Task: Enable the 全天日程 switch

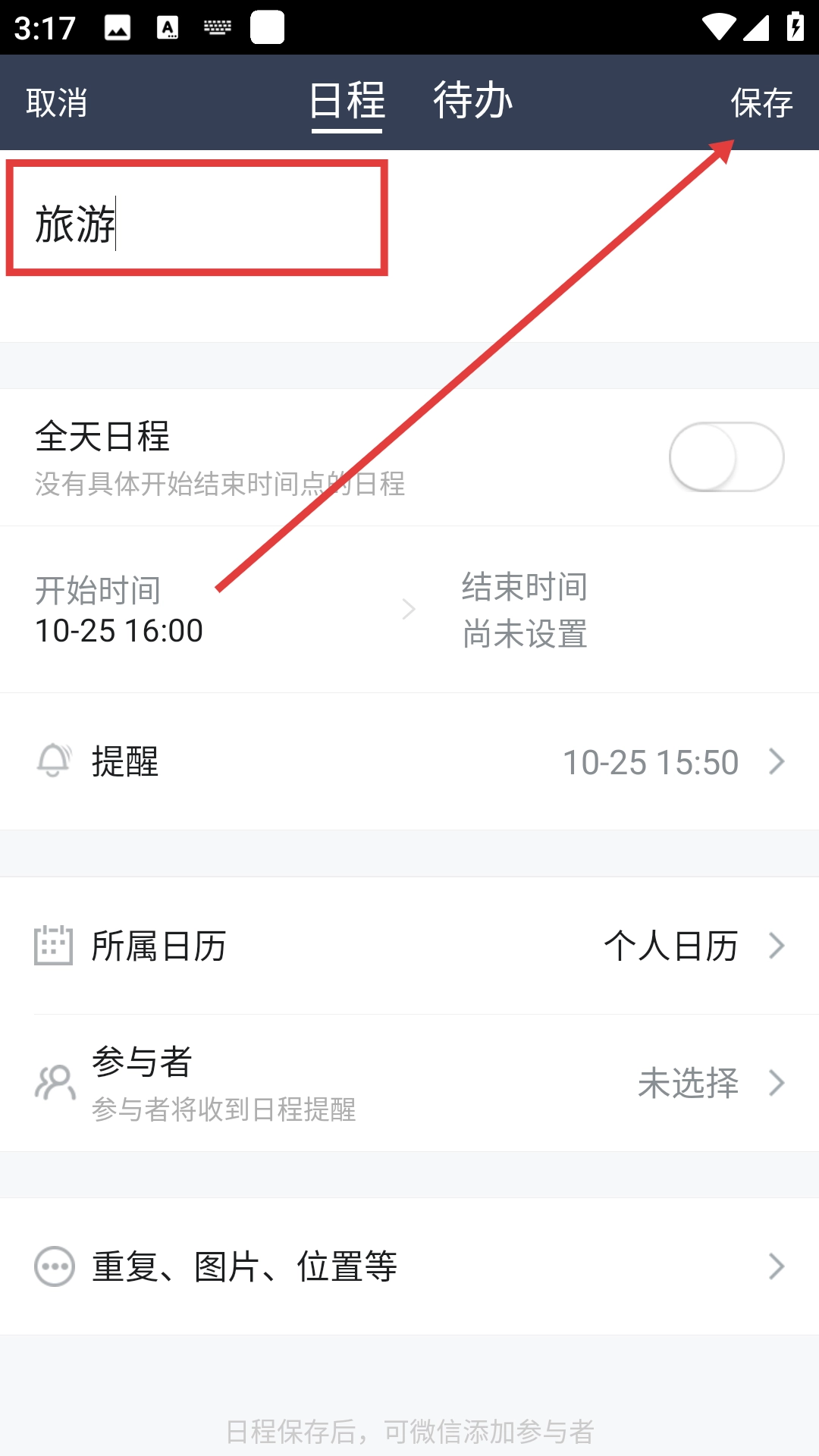Action: (726, 457)
